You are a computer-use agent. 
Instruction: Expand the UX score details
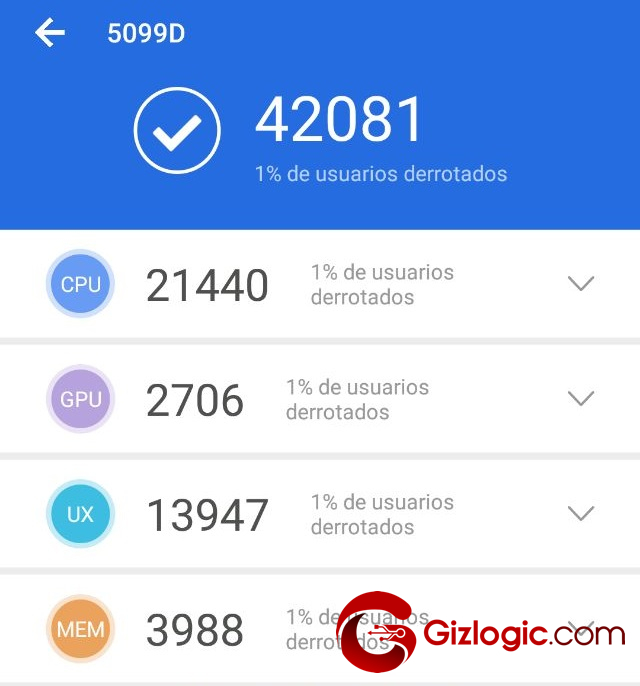pos(581,514)
